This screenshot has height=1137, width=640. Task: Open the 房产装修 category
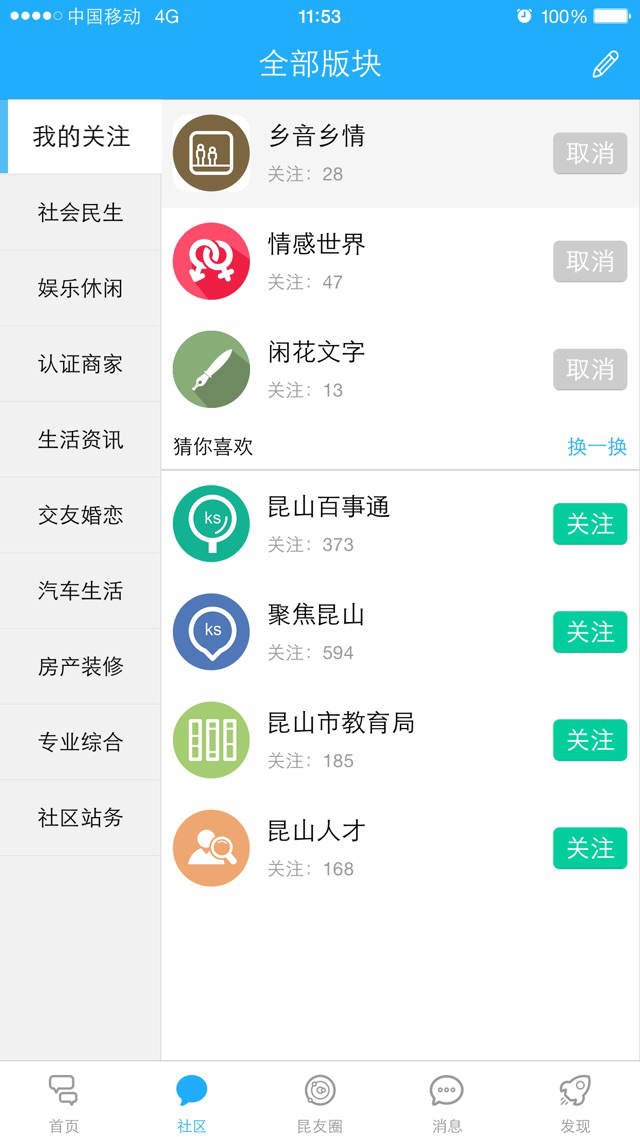pyautogui.click(x=80, y=666)
